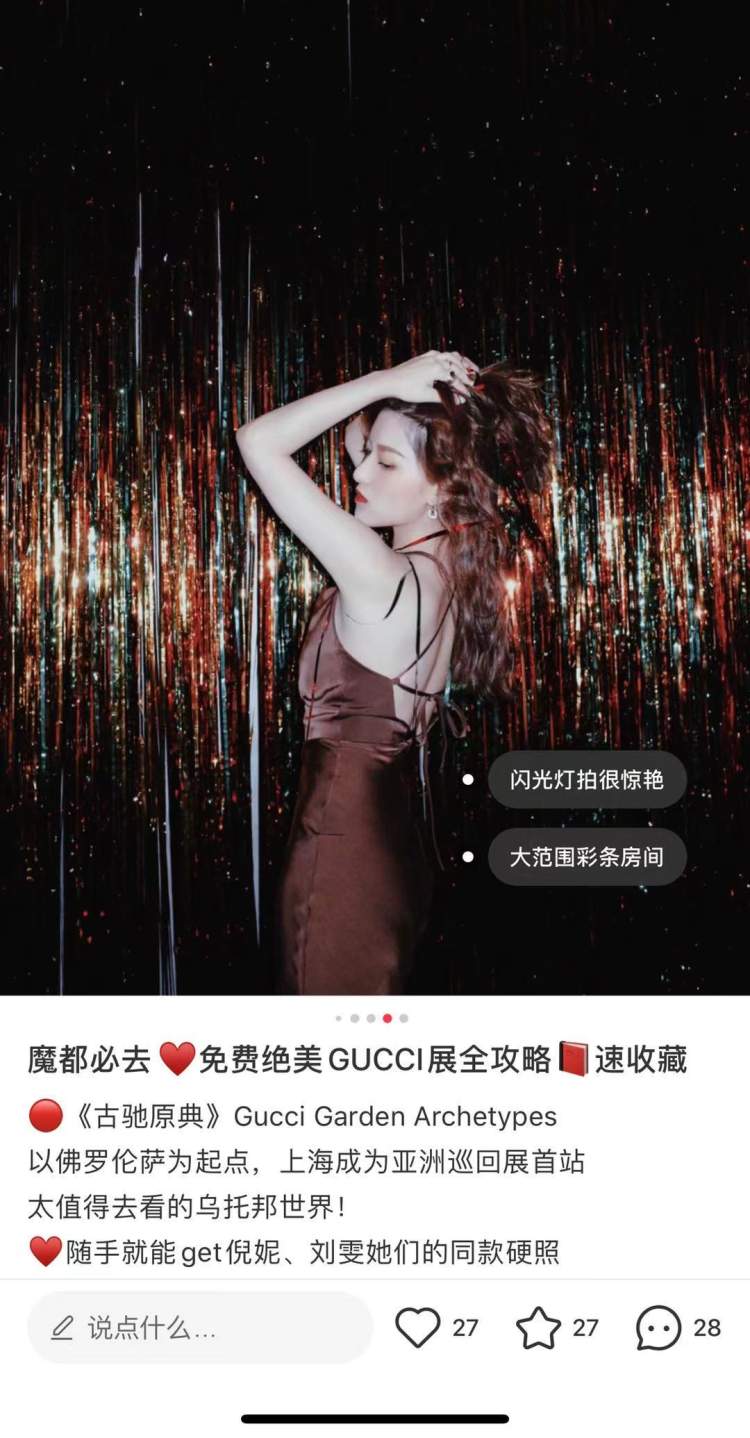Tap the image page indicator dots
The image size is (750, 1438).
coord(371,1018)
